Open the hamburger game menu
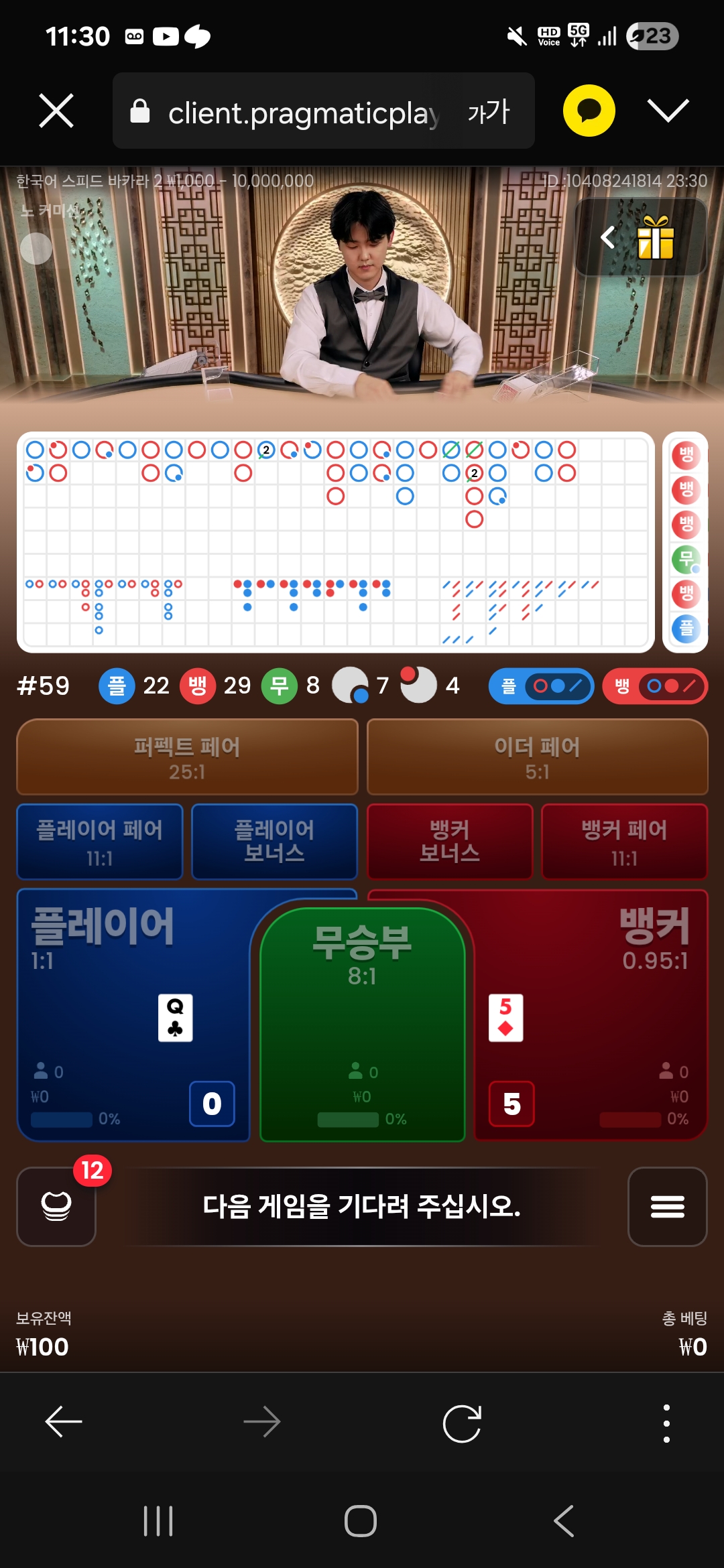 coord(668,1207)
